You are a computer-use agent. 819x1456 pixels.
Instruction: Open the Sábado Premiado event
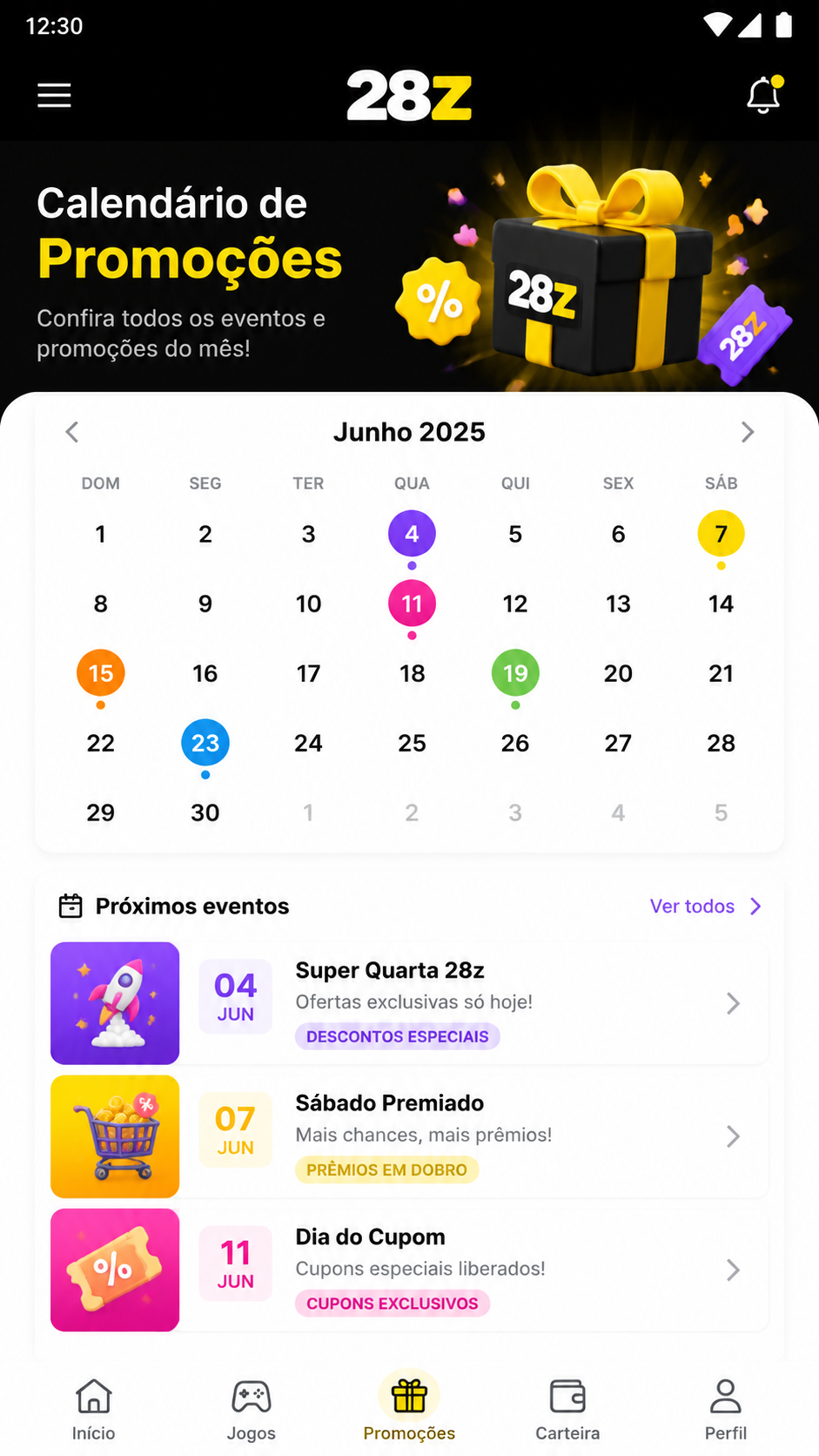point(409,1136)
